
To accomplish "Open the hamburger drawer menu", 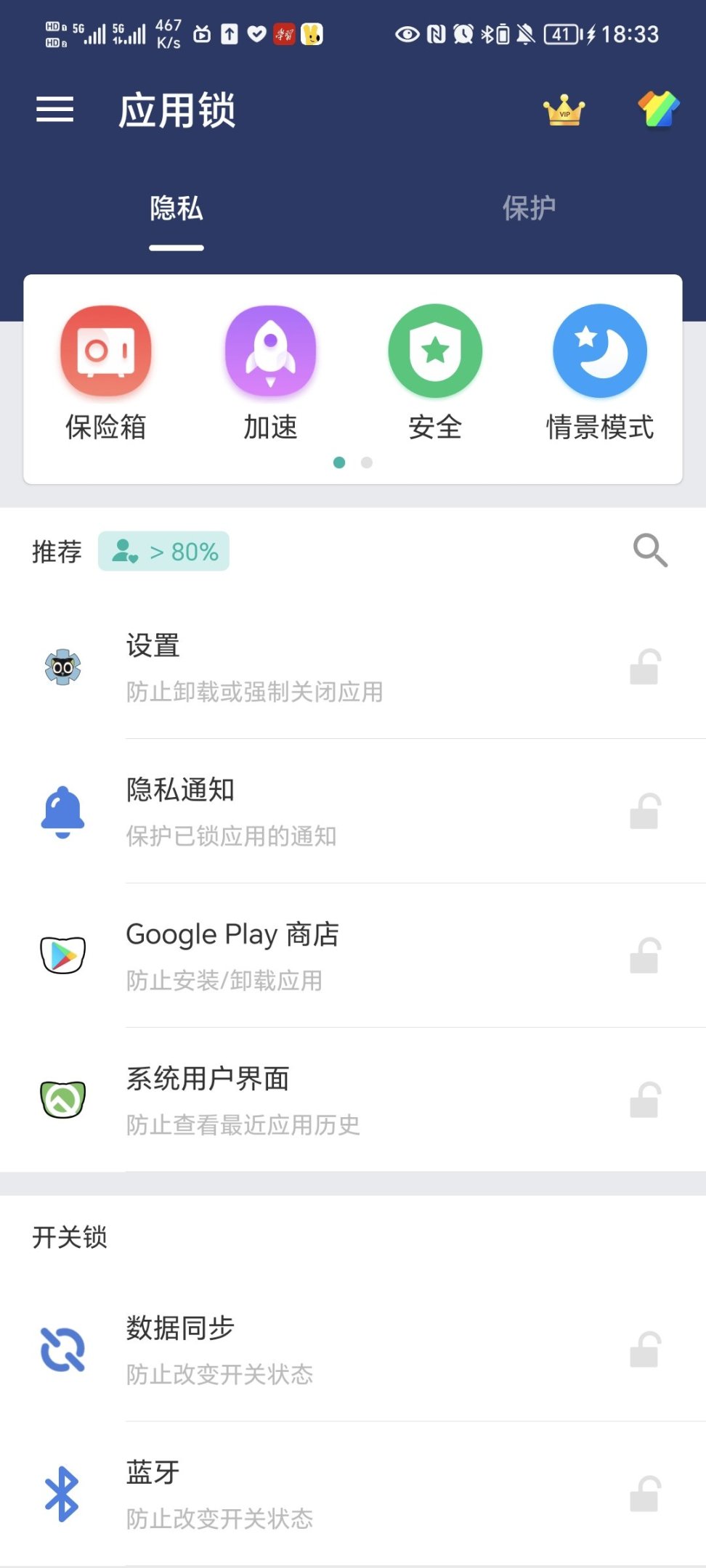I will pyautogui.click(x=55, y=110).
